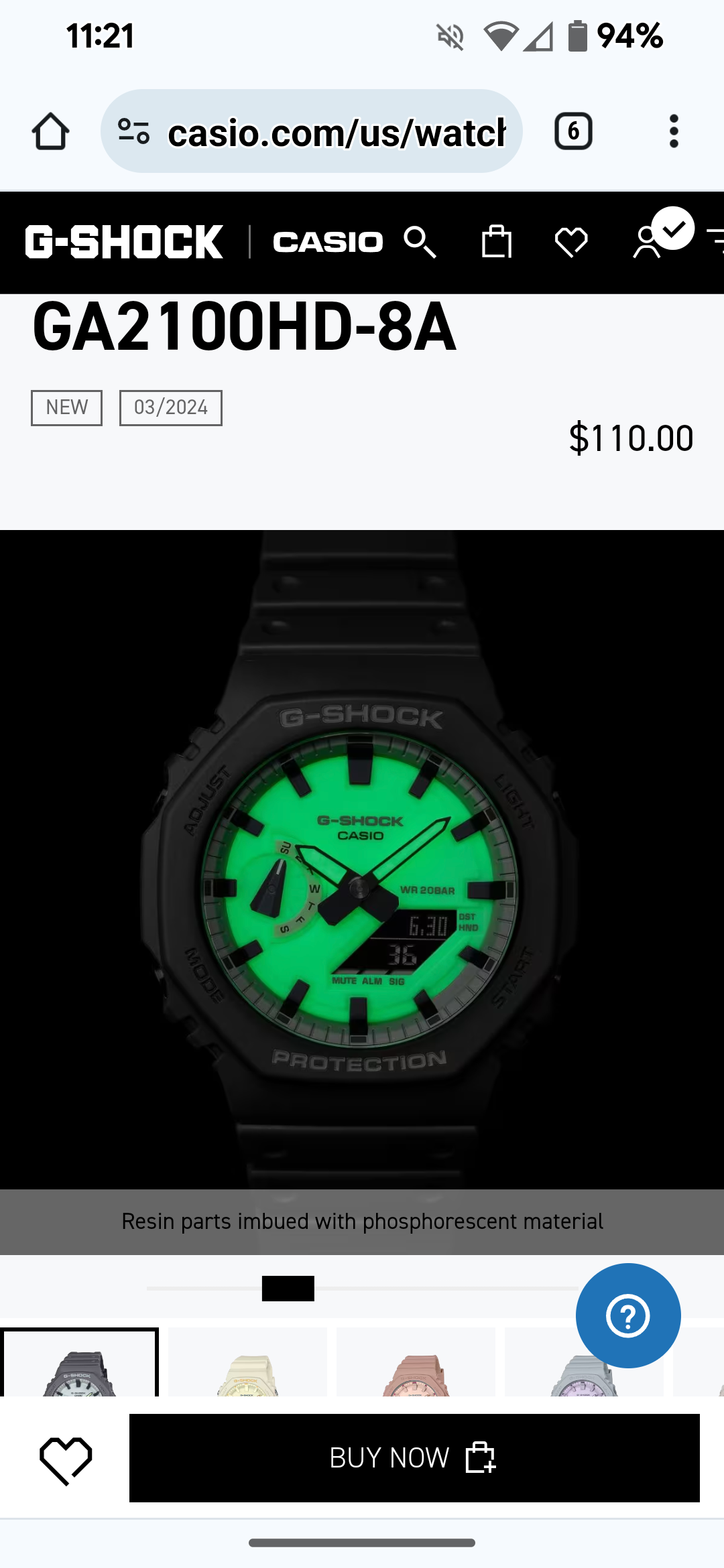Open site preferences via the URL bar icon

click(x=133, y=131)
